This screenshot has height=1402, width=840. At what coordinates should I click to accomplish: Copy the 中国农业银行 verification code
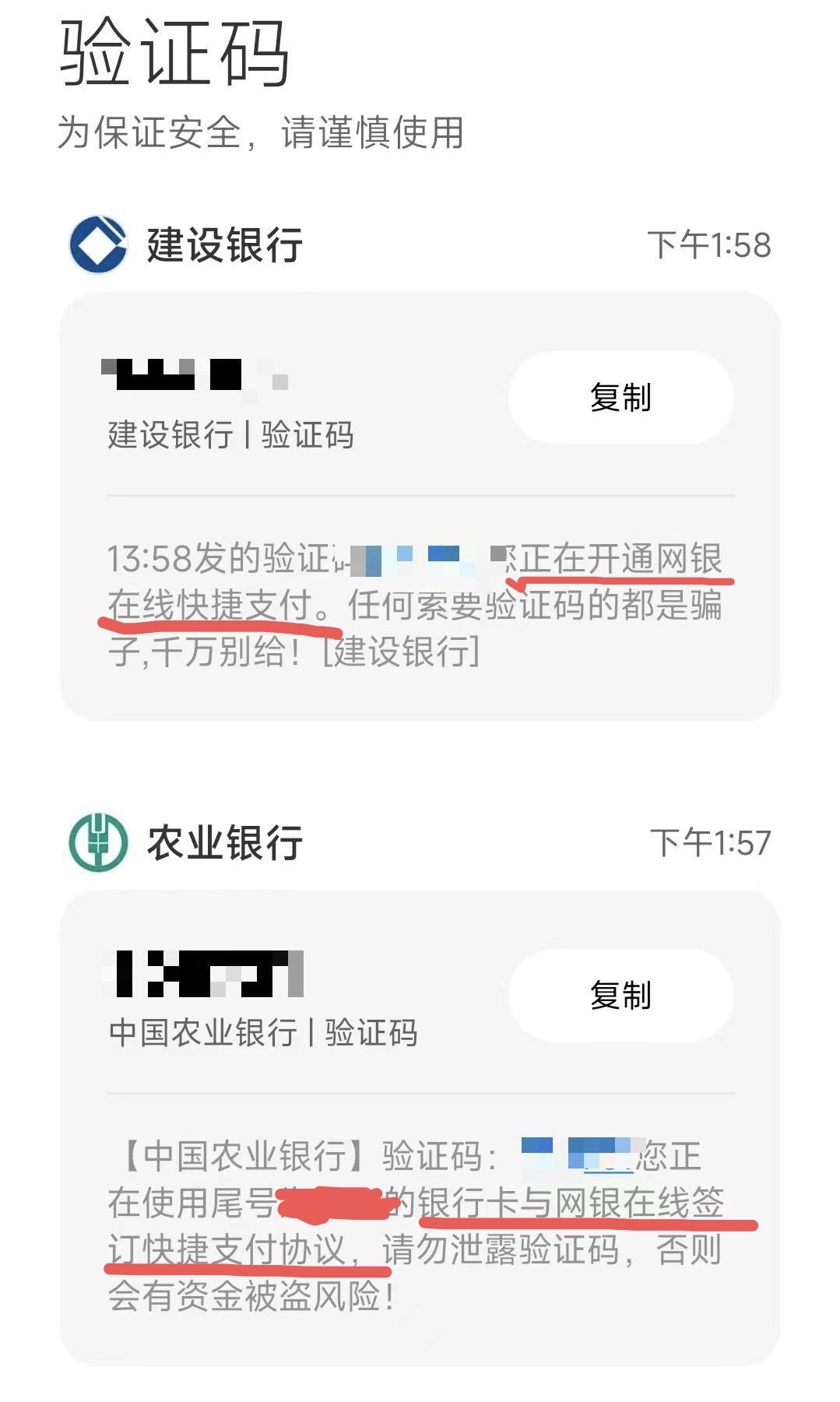620,996
